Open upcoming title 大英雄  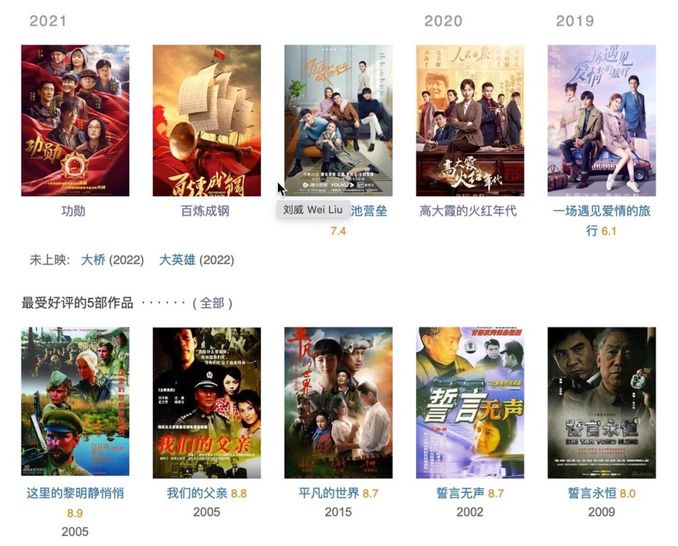pos(177,260)
